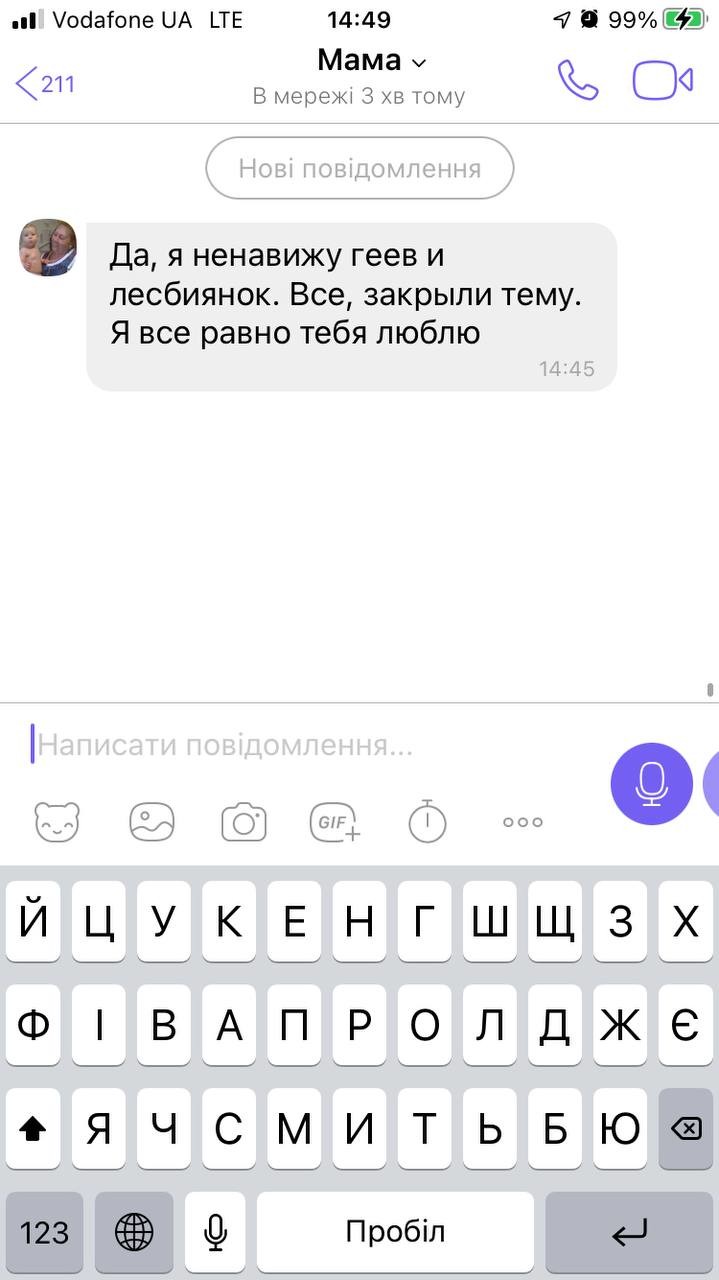This screenshot has height=1280, width=719.
Task: Switch keyboard to 123 numbers
Action: pos(45,1232)
